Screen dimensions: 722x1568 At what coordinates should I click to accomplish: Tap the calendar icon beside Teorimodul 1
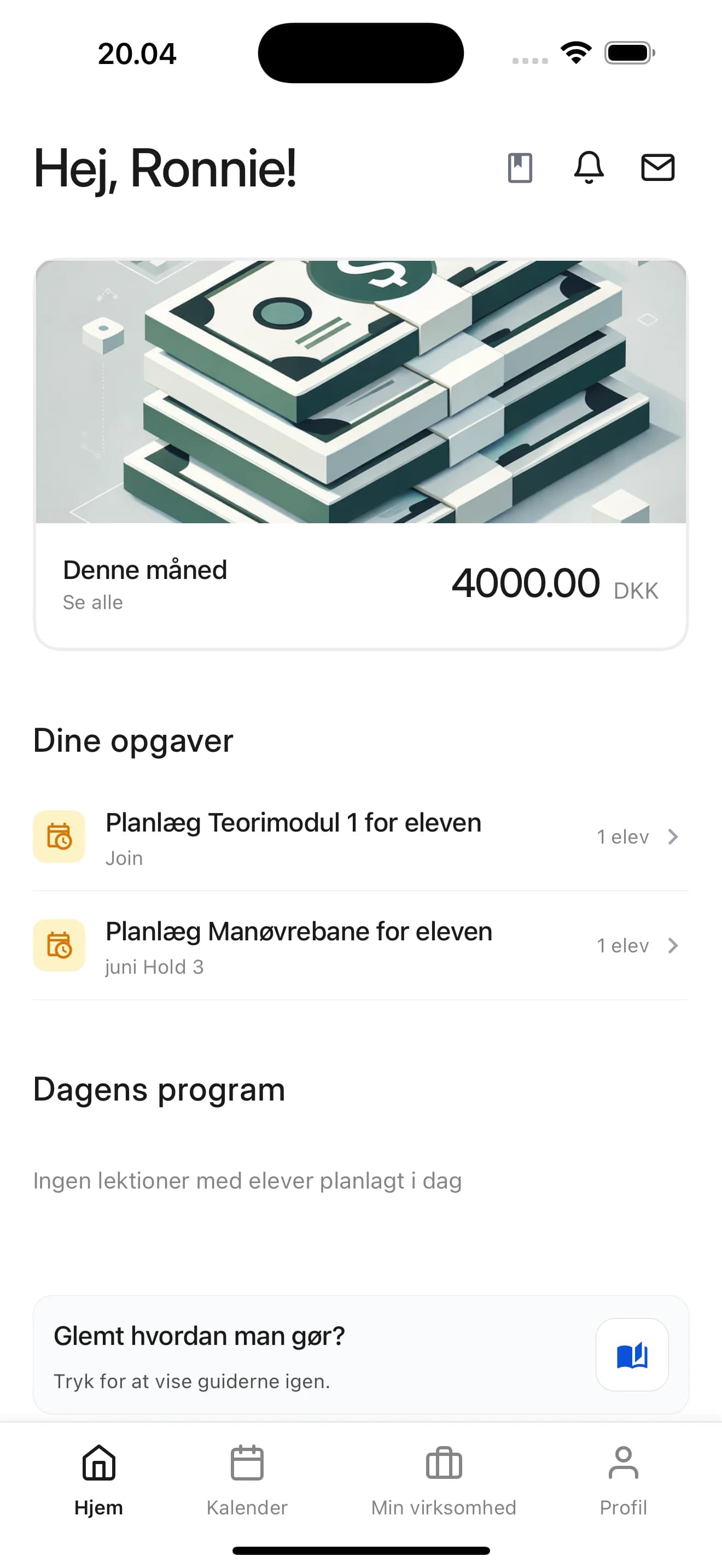[x=59, y=836]
